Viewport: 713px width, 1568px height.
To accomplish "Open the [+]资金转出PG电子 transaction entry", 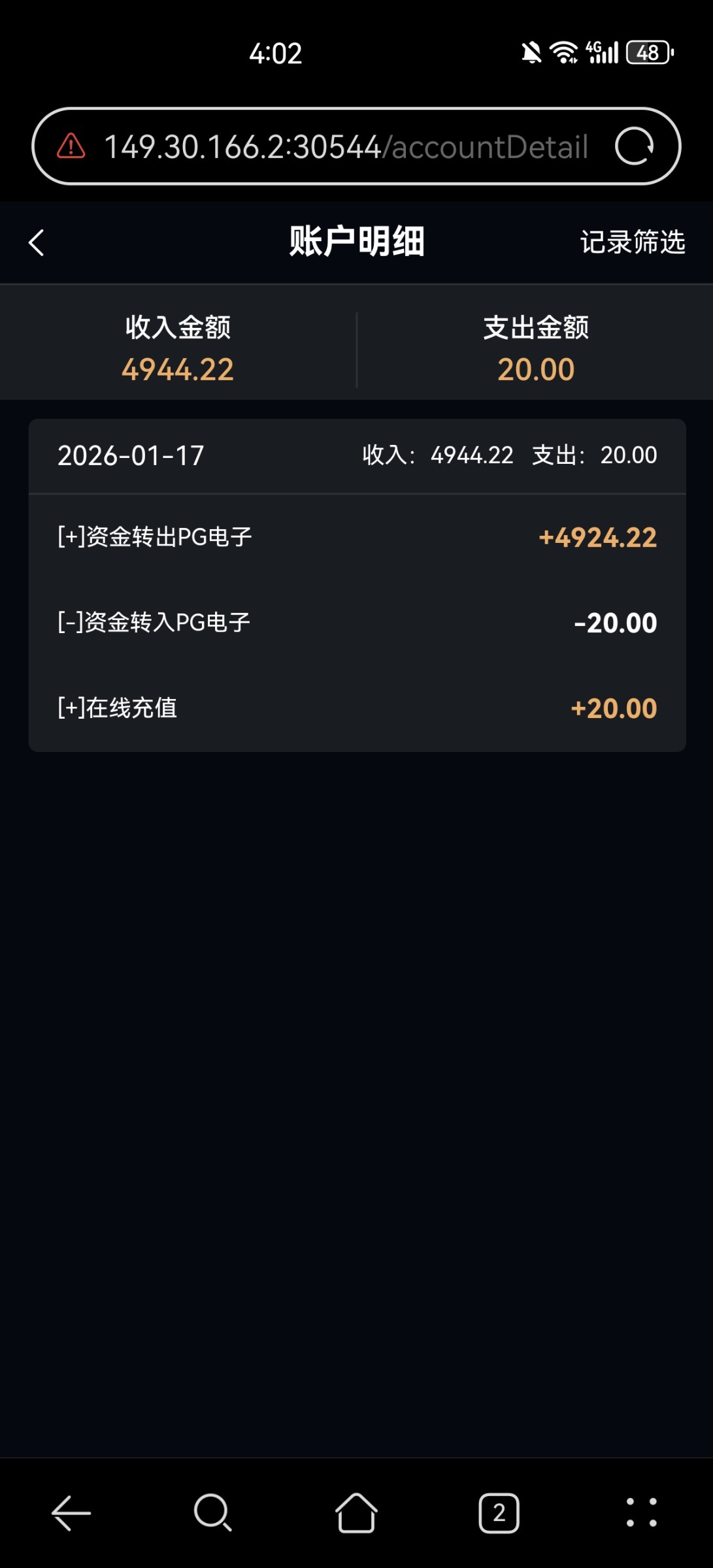I will click(x=356, y=537).
